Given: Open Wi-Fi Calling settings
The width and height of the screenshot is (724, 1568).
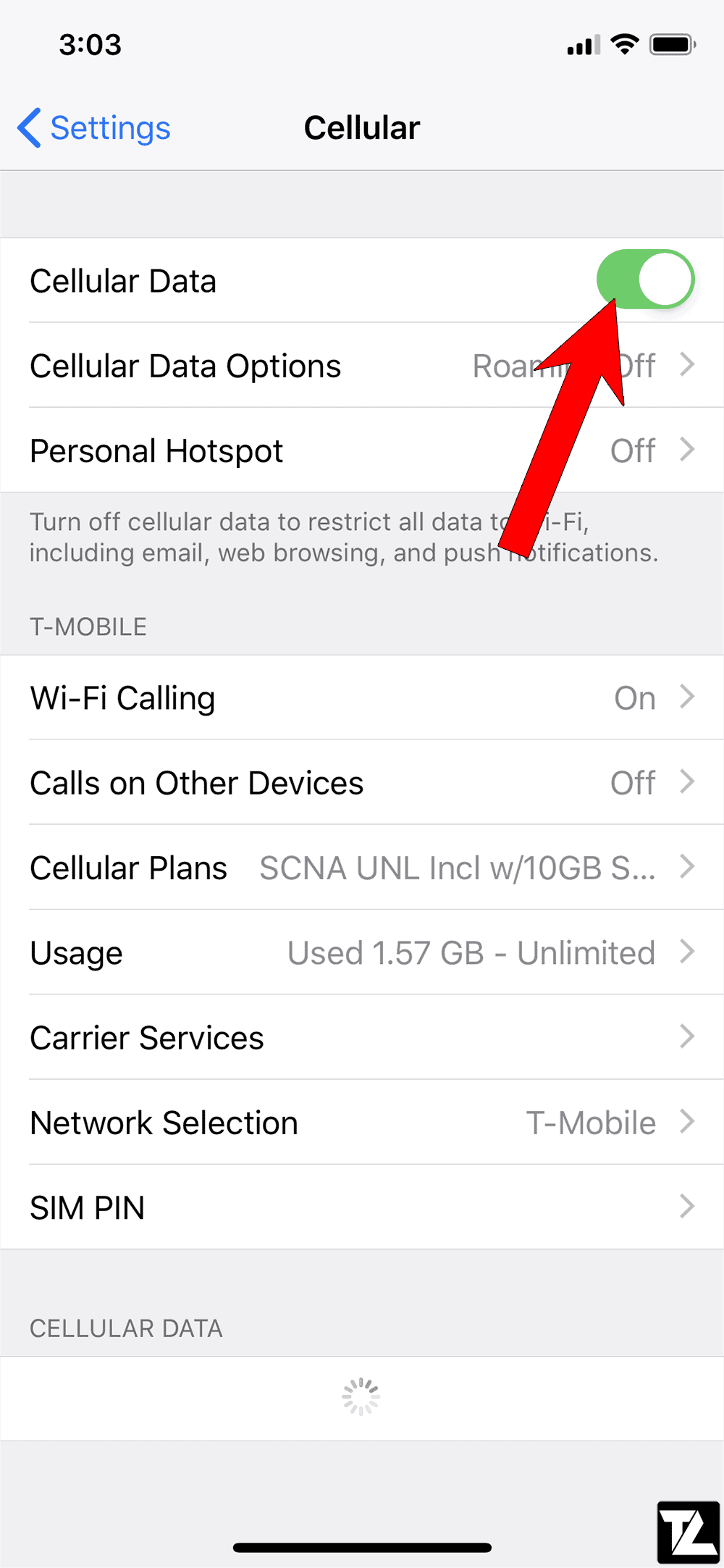Looking at the screenshot, I should click(x=362, y=697).
